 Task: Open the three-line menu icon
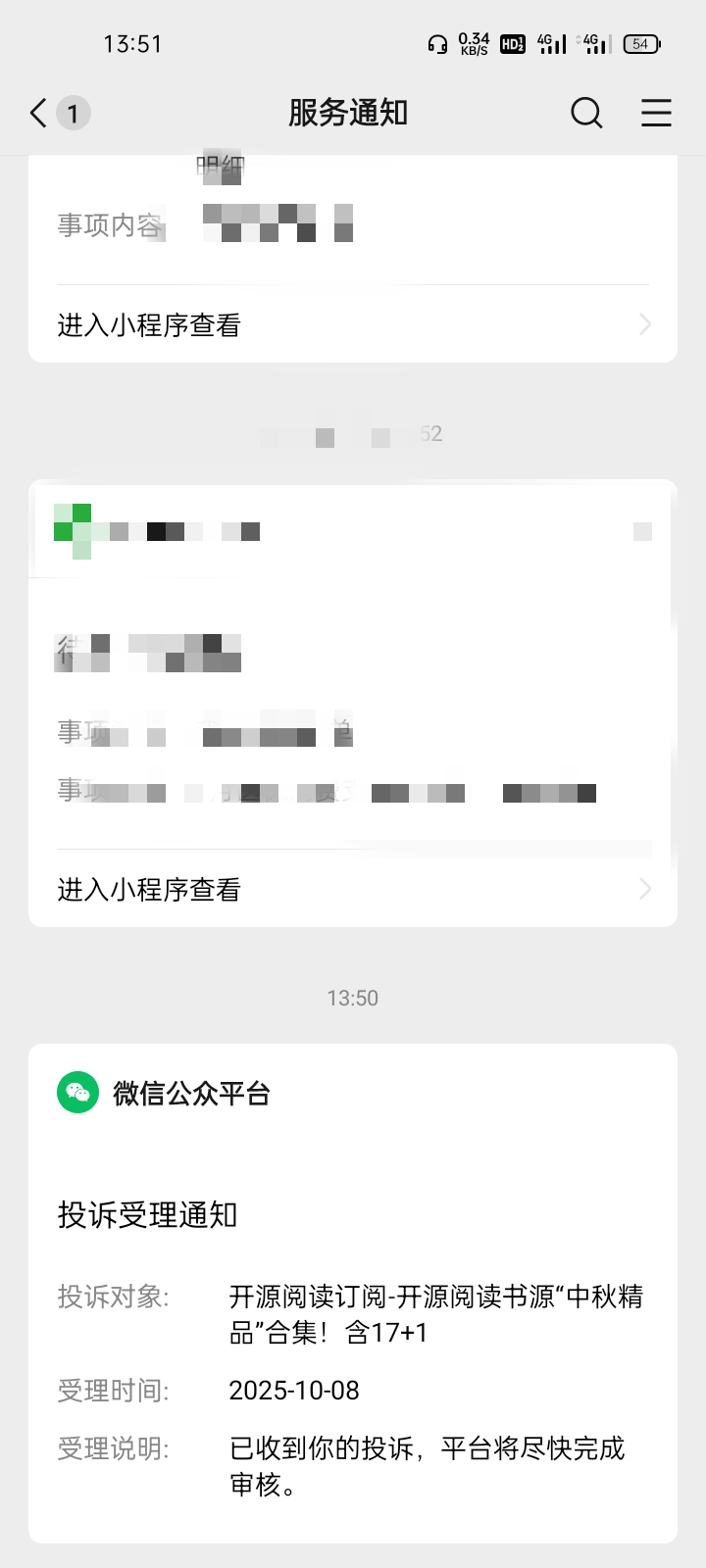click(656, 114)
